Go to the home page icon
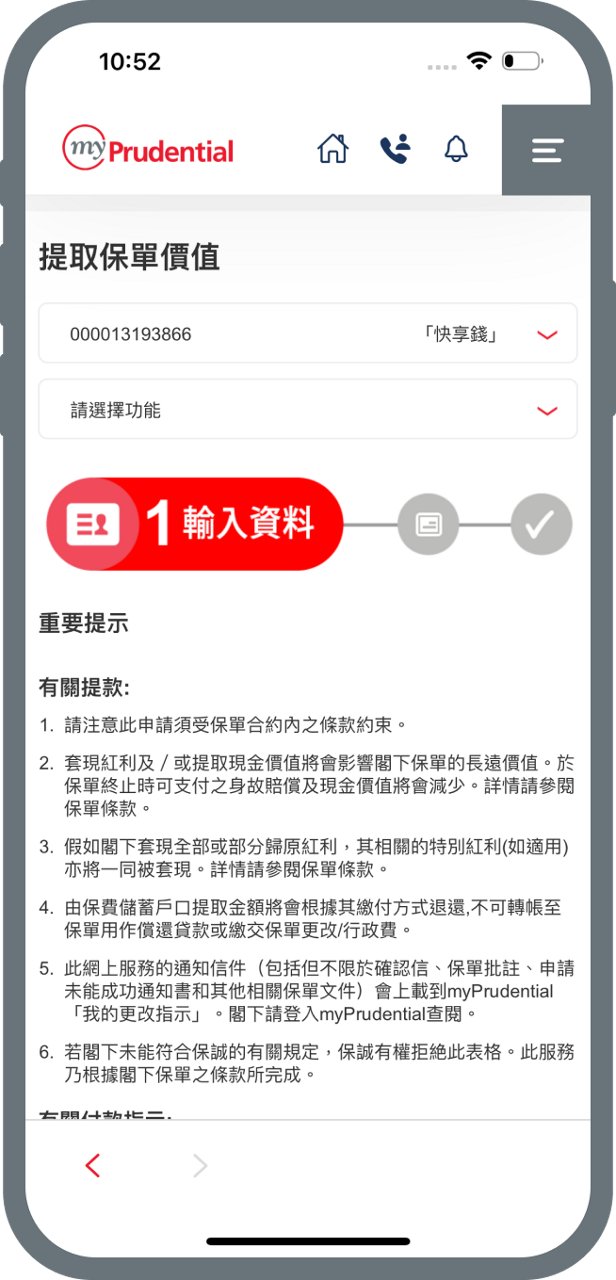616x1280 pixels. (x=333, y=149)
